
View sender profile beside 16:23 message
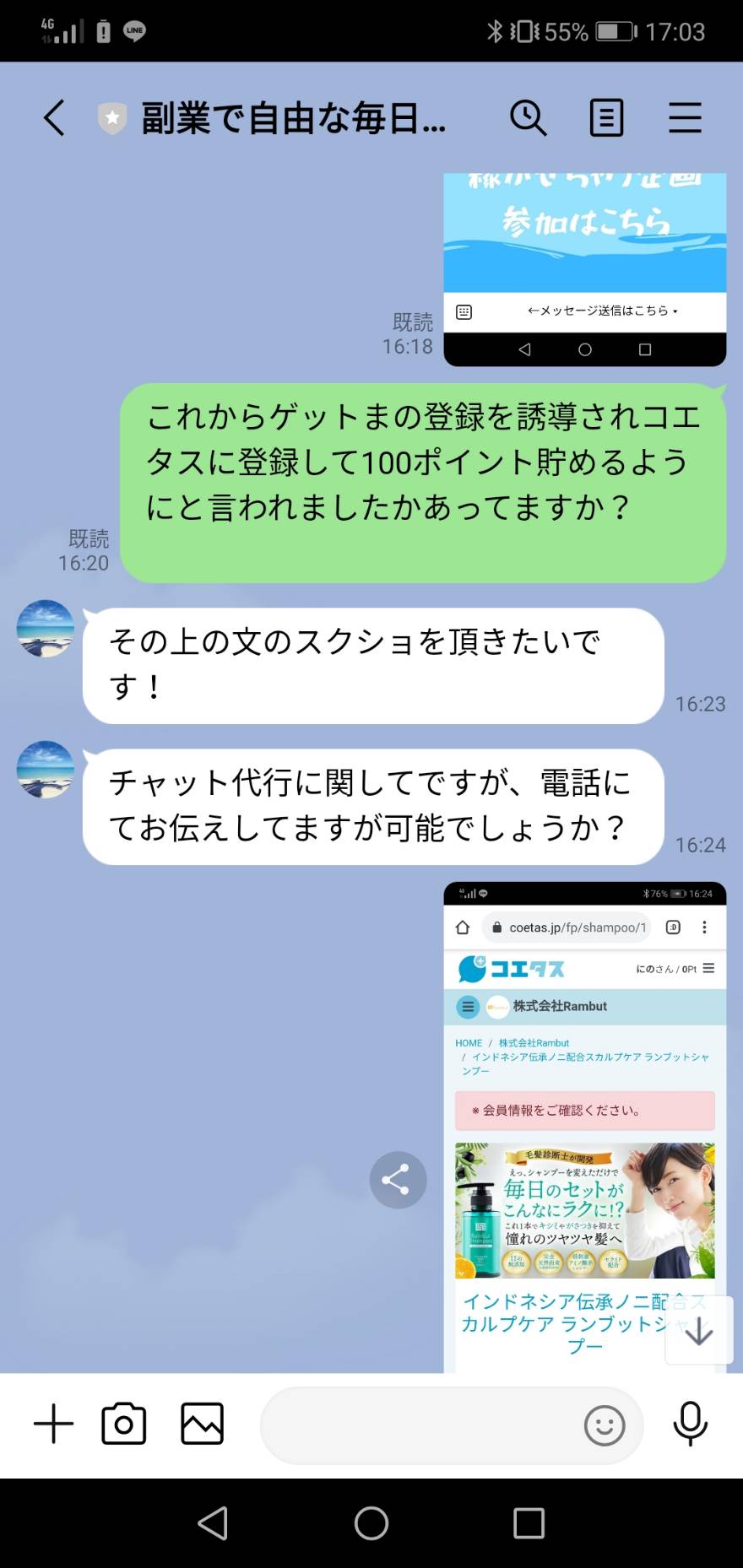(x=46, y=629)
